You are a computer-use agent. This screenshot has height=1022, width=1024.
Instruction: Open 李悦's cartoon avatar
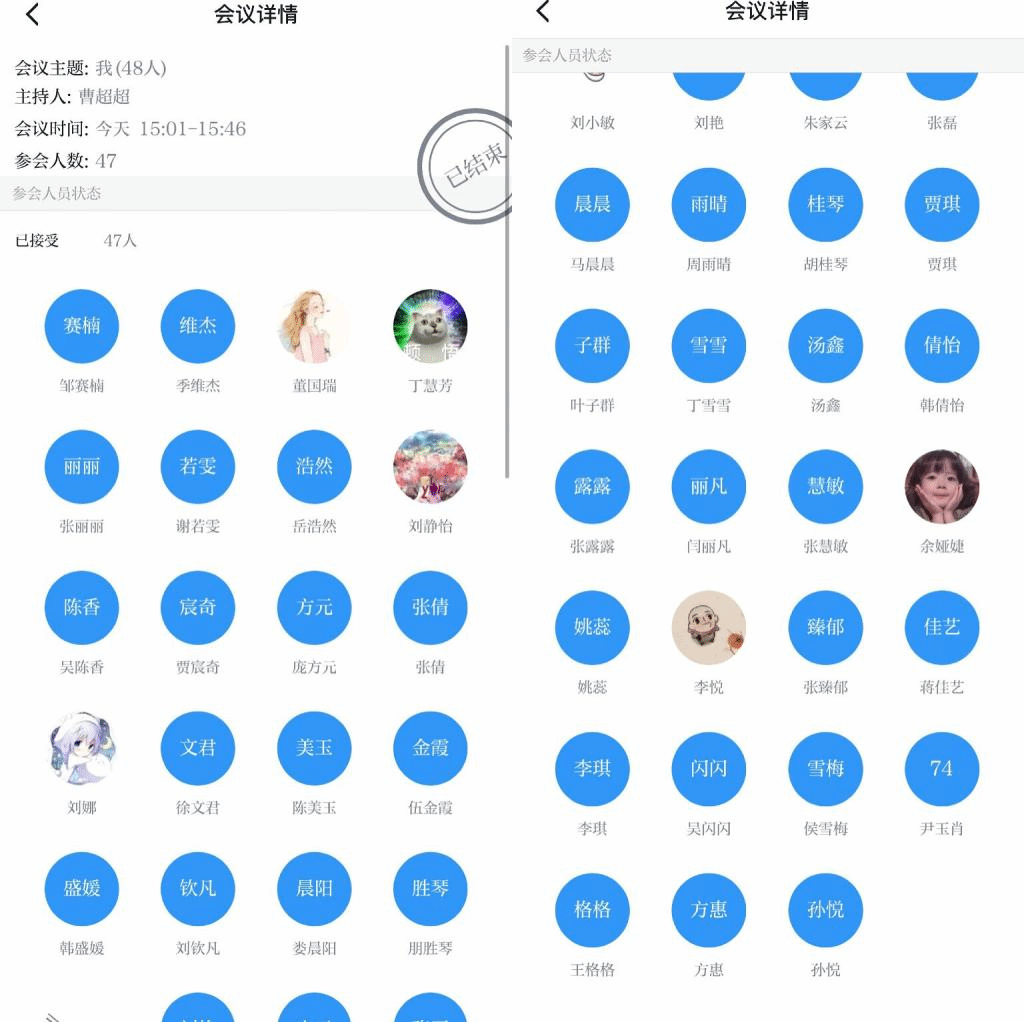coord(709,628)
